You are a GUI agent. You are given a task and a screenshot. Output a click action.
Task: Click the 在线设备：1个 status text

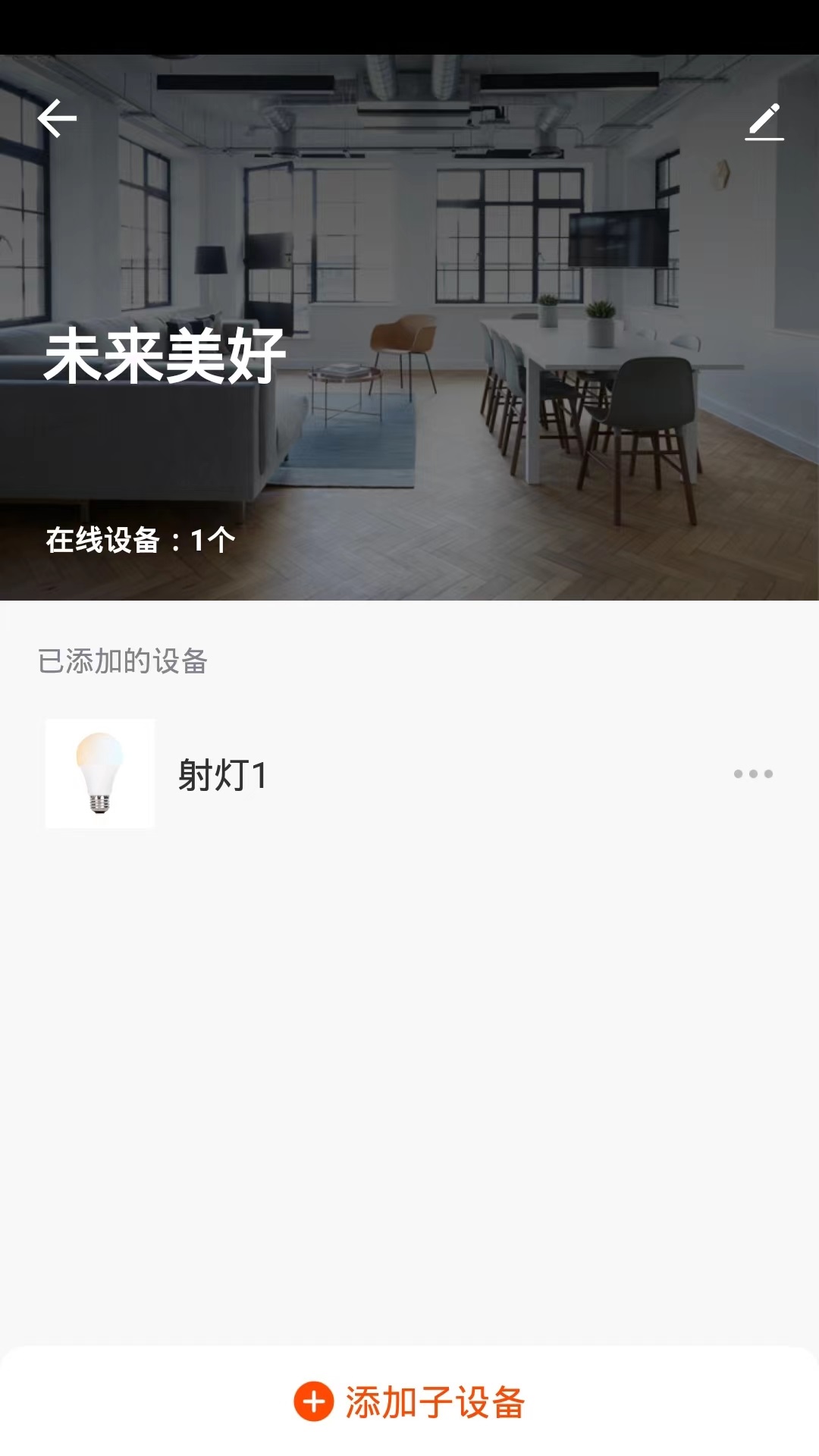point(138,541)
